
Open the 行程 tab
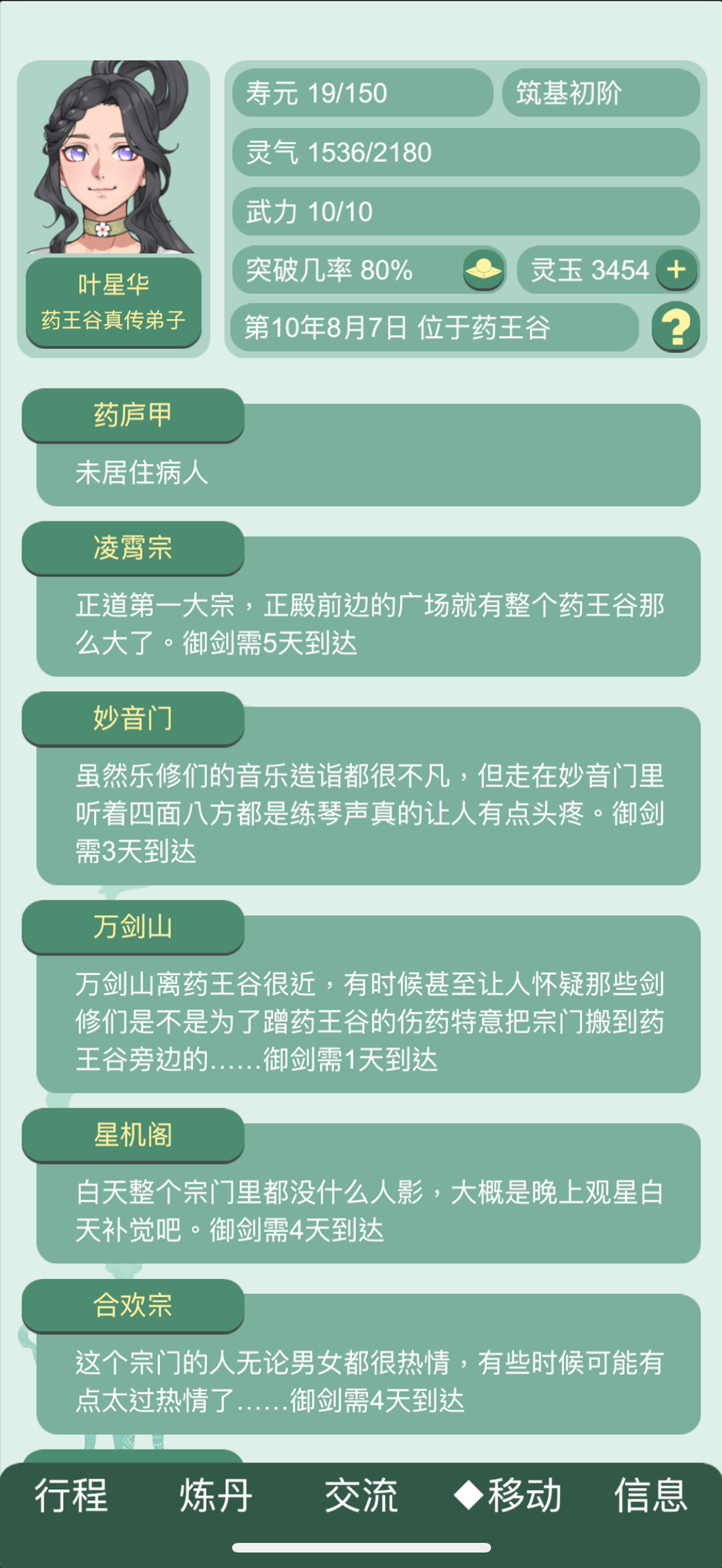click(x=71, y=1496)
